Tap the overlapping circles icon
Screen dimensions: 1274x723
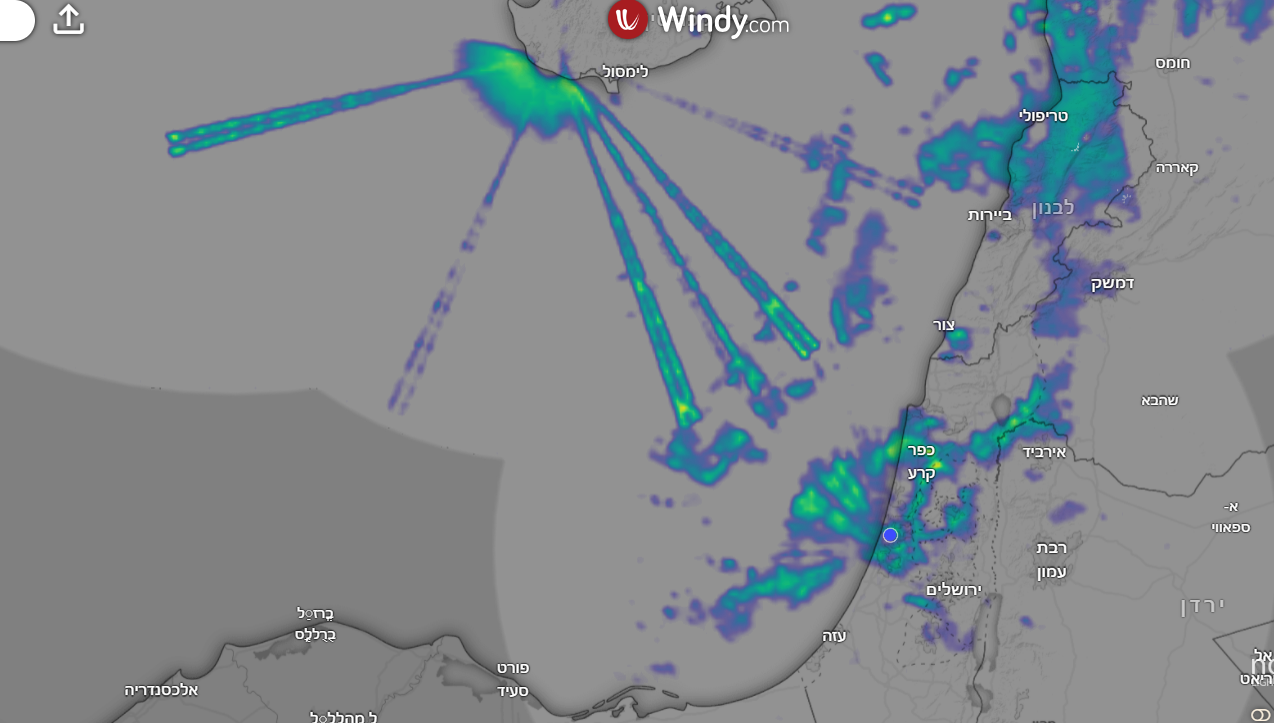coord(1262,714)
